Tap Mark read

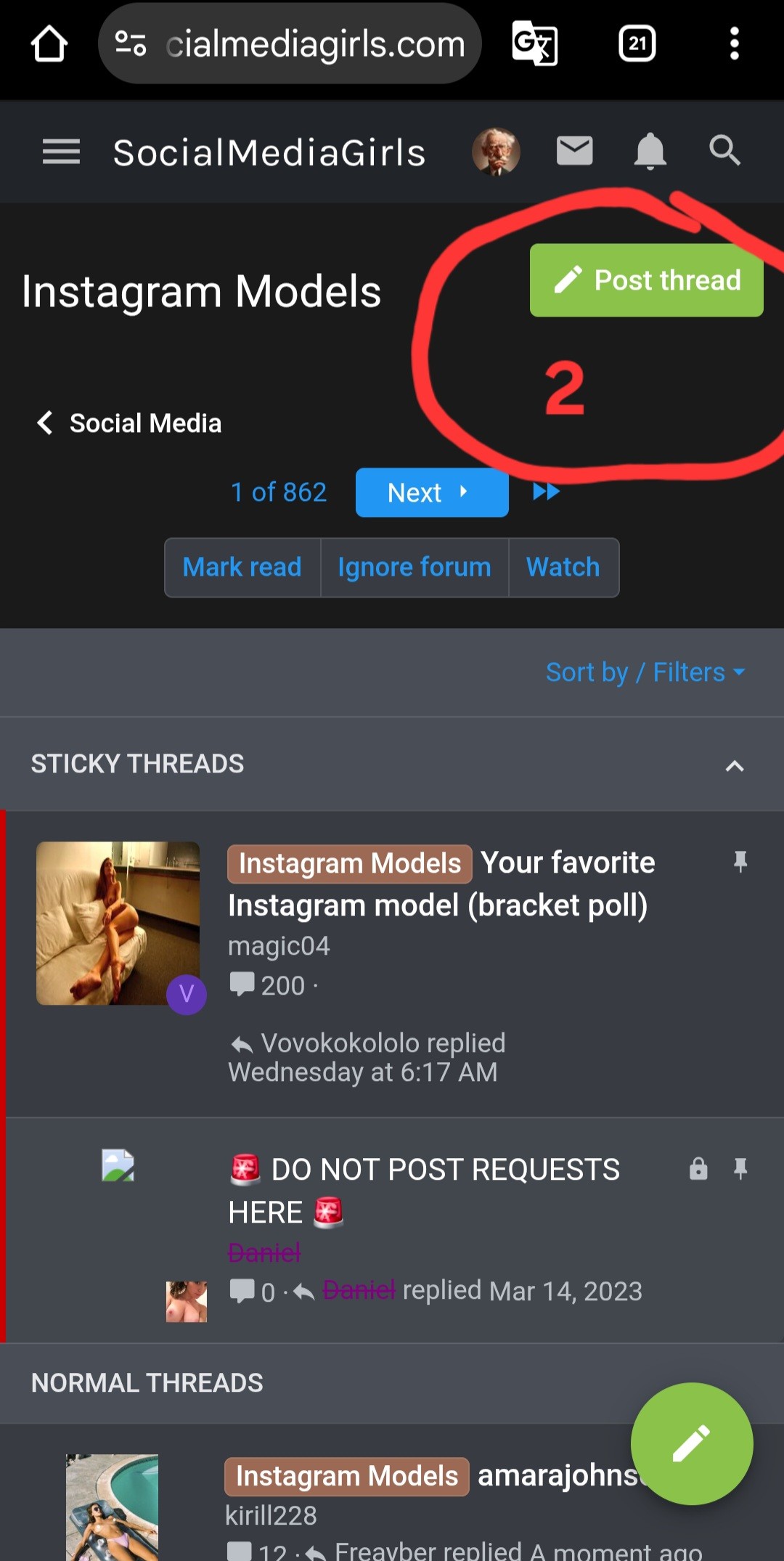(242, 567)
